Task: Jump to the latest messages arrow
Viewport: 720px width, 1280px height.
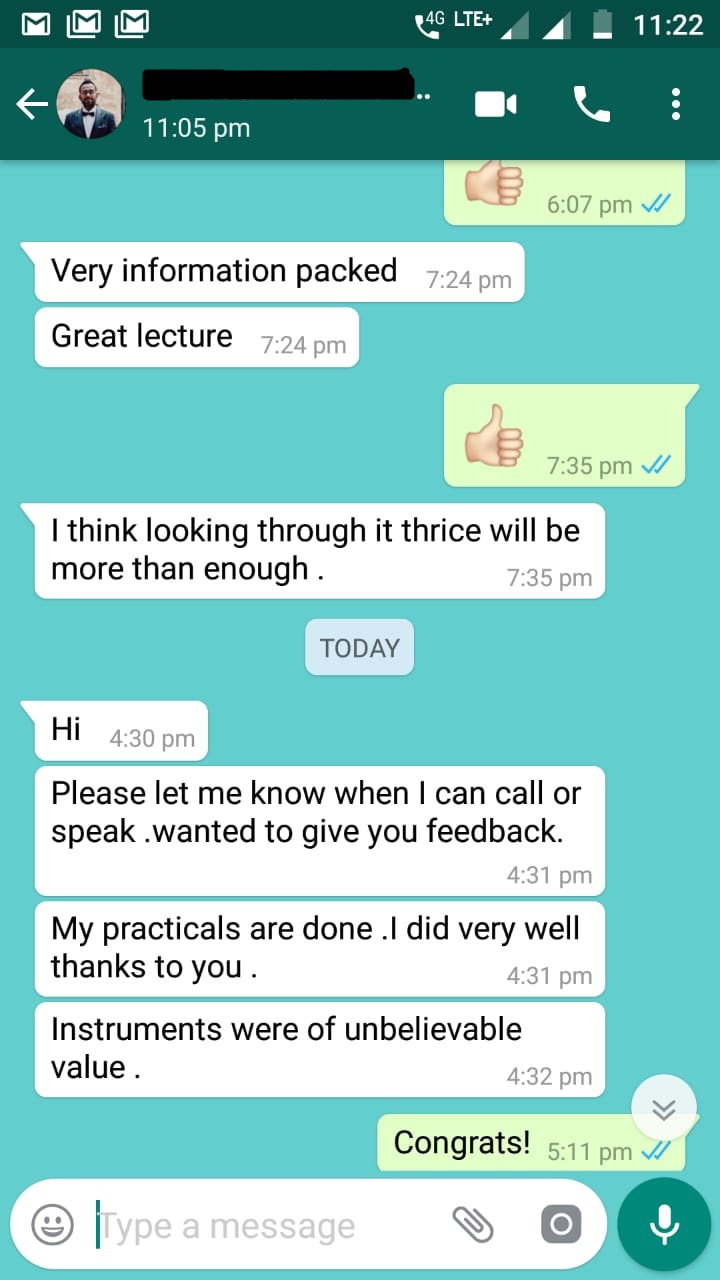Action: pos(664,1108)
